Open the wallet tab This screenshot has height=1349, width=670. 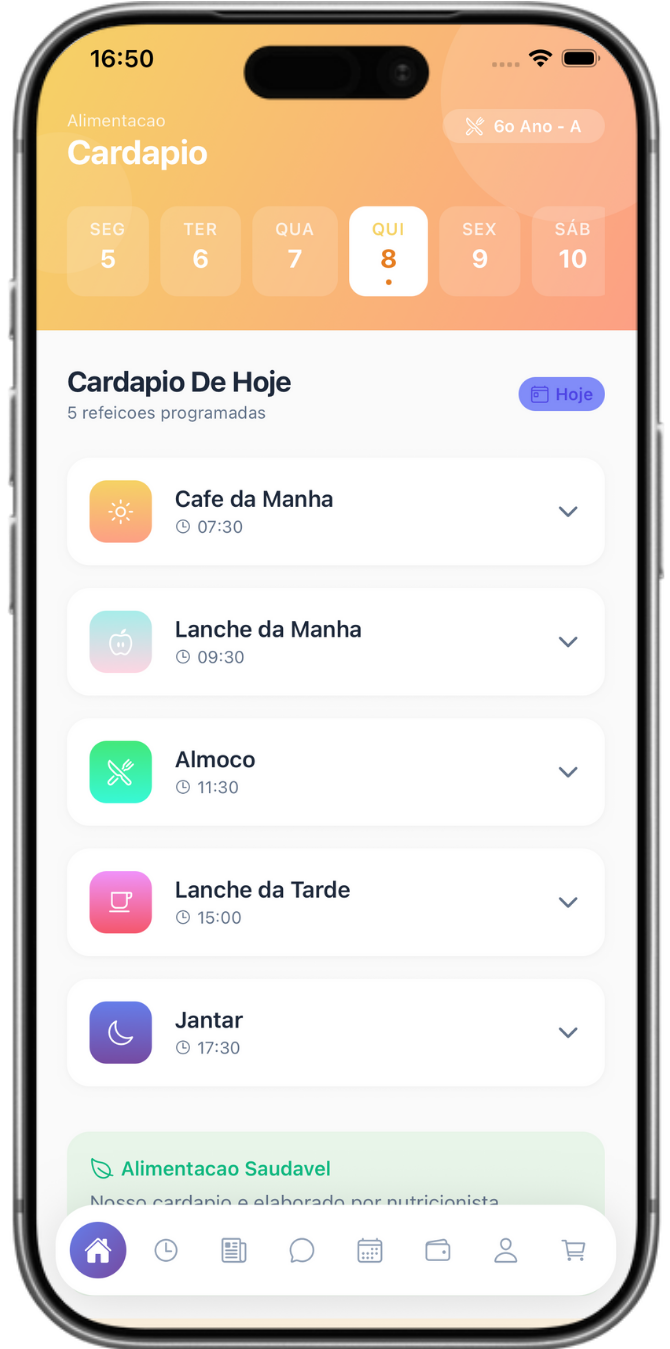438,1250
